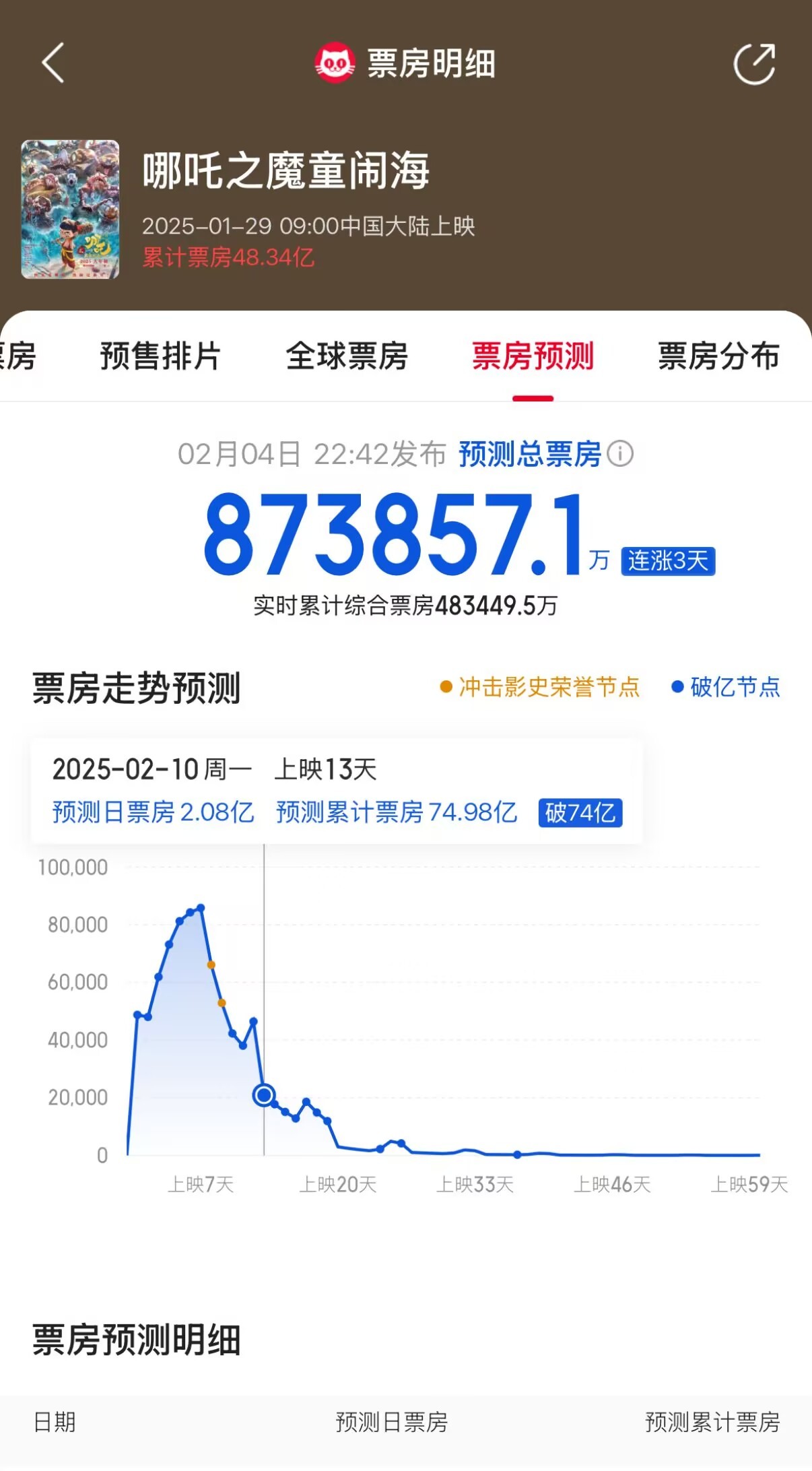Select the 票房预测 tab

pos(533,356)
